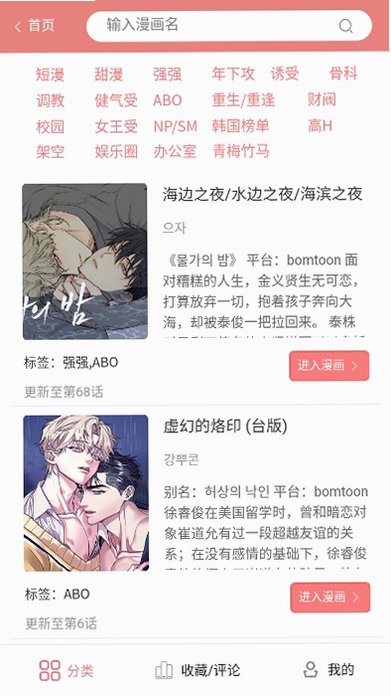The width and height of the screenshot is (391, 696).
Task: Open the 韩国榜单 list
Action: tap(241, 127)
